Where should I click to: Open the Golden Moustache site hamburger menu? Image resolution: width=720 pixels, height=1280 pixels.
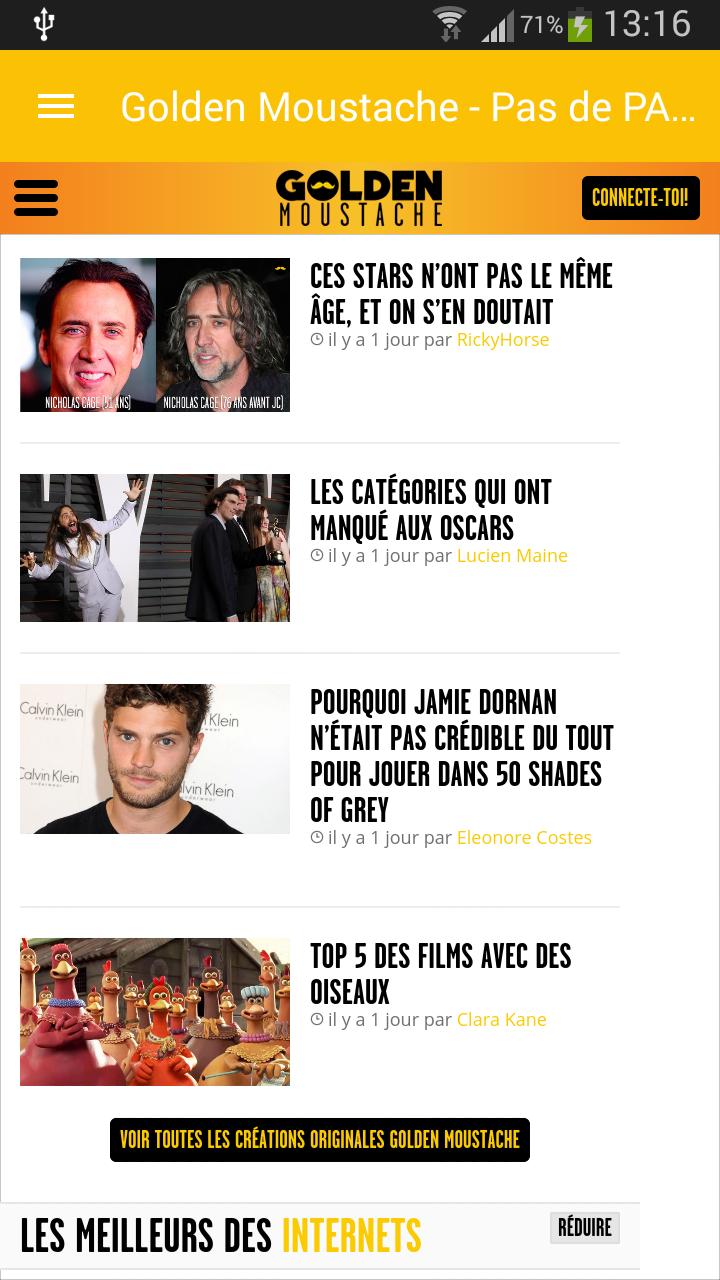coord(36,198)
